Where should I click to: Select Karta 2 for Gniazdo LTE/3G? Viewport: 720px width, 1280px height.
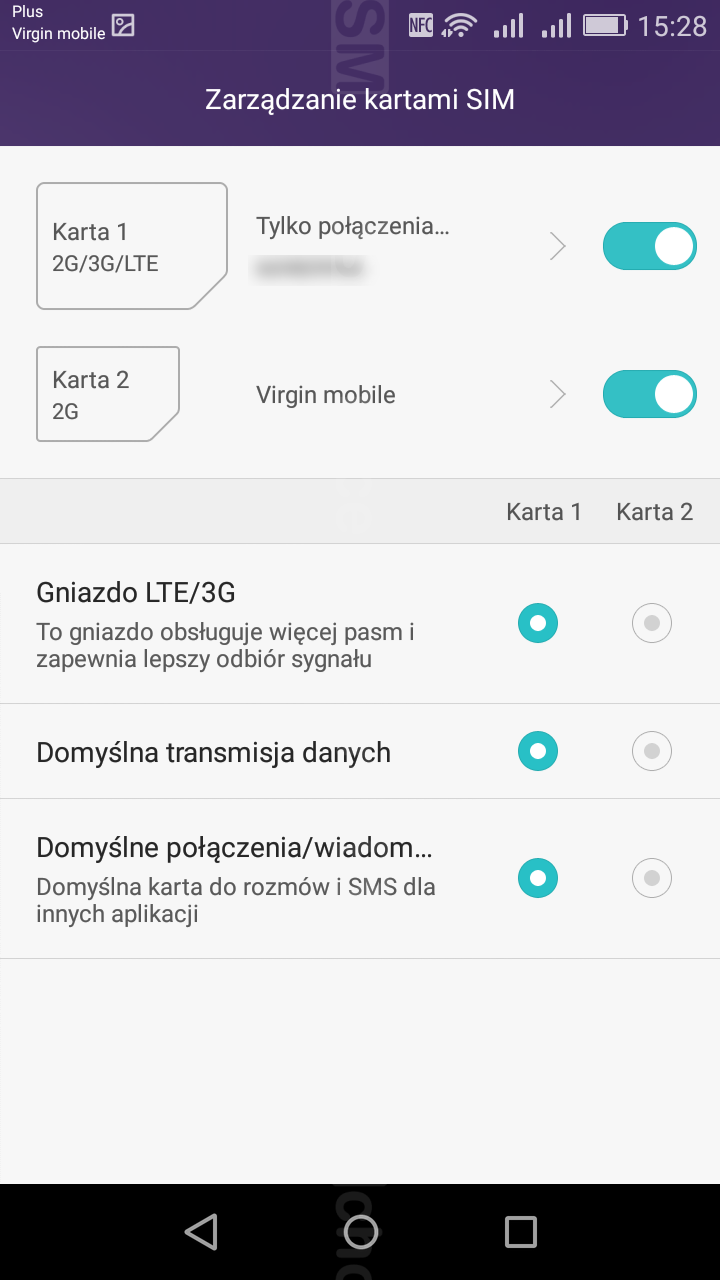[x=652, y=623]
